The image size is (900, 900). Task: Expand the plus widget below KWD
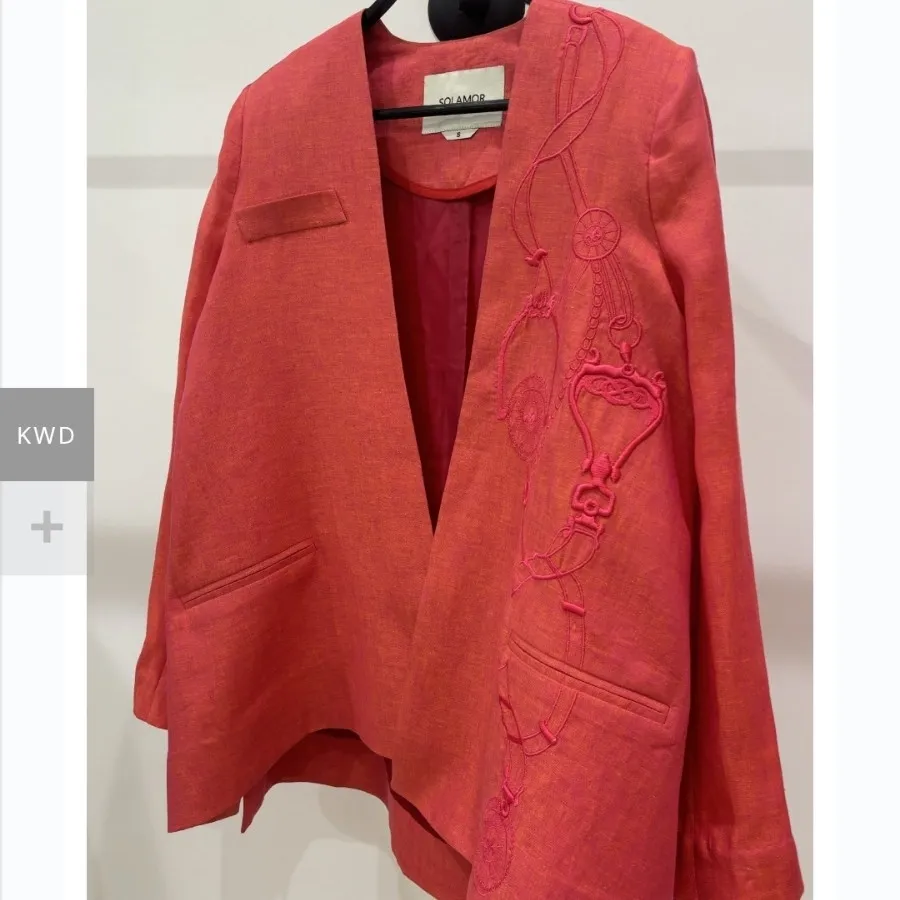pos(46,528)
